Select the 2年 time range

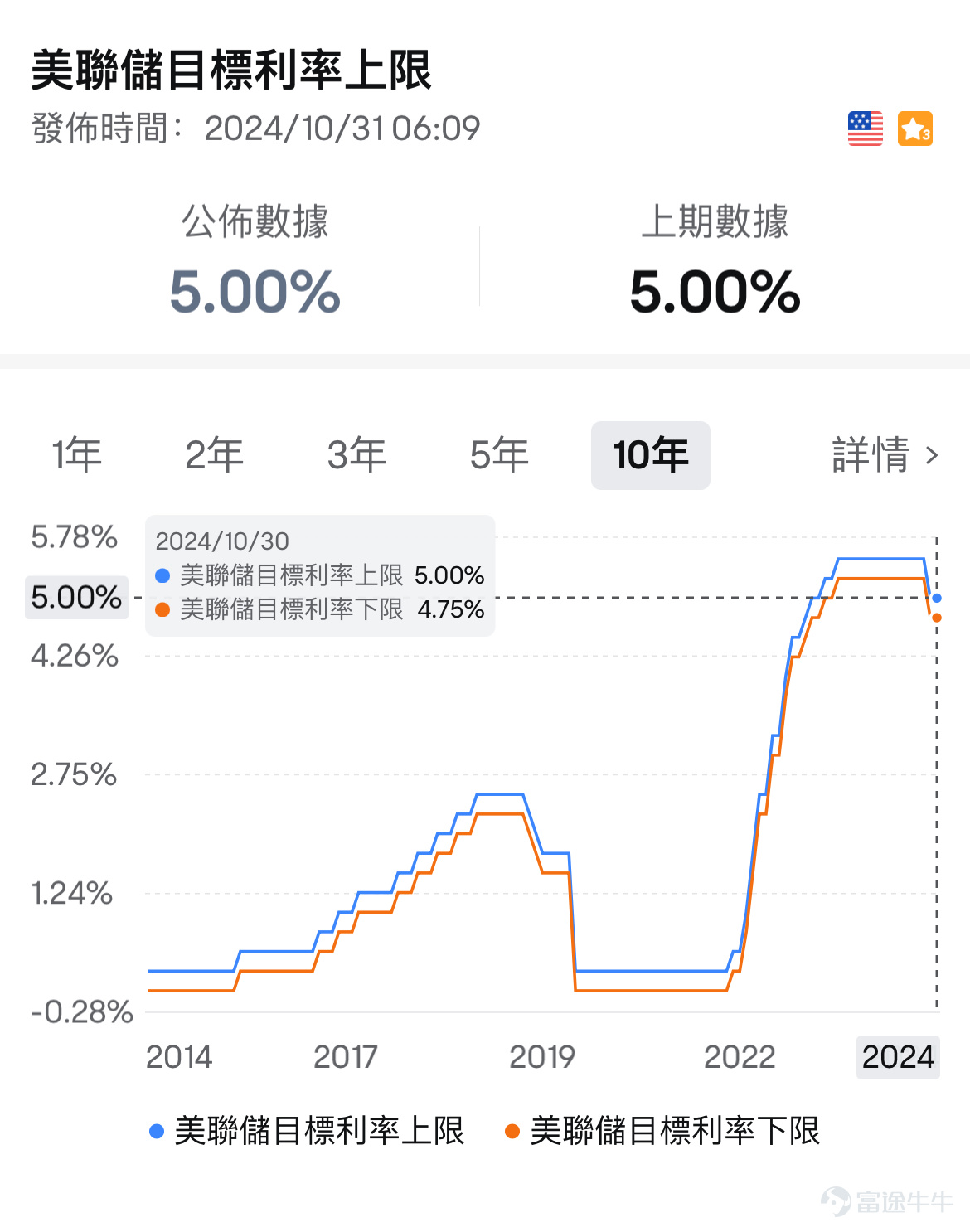pos(214,455)
